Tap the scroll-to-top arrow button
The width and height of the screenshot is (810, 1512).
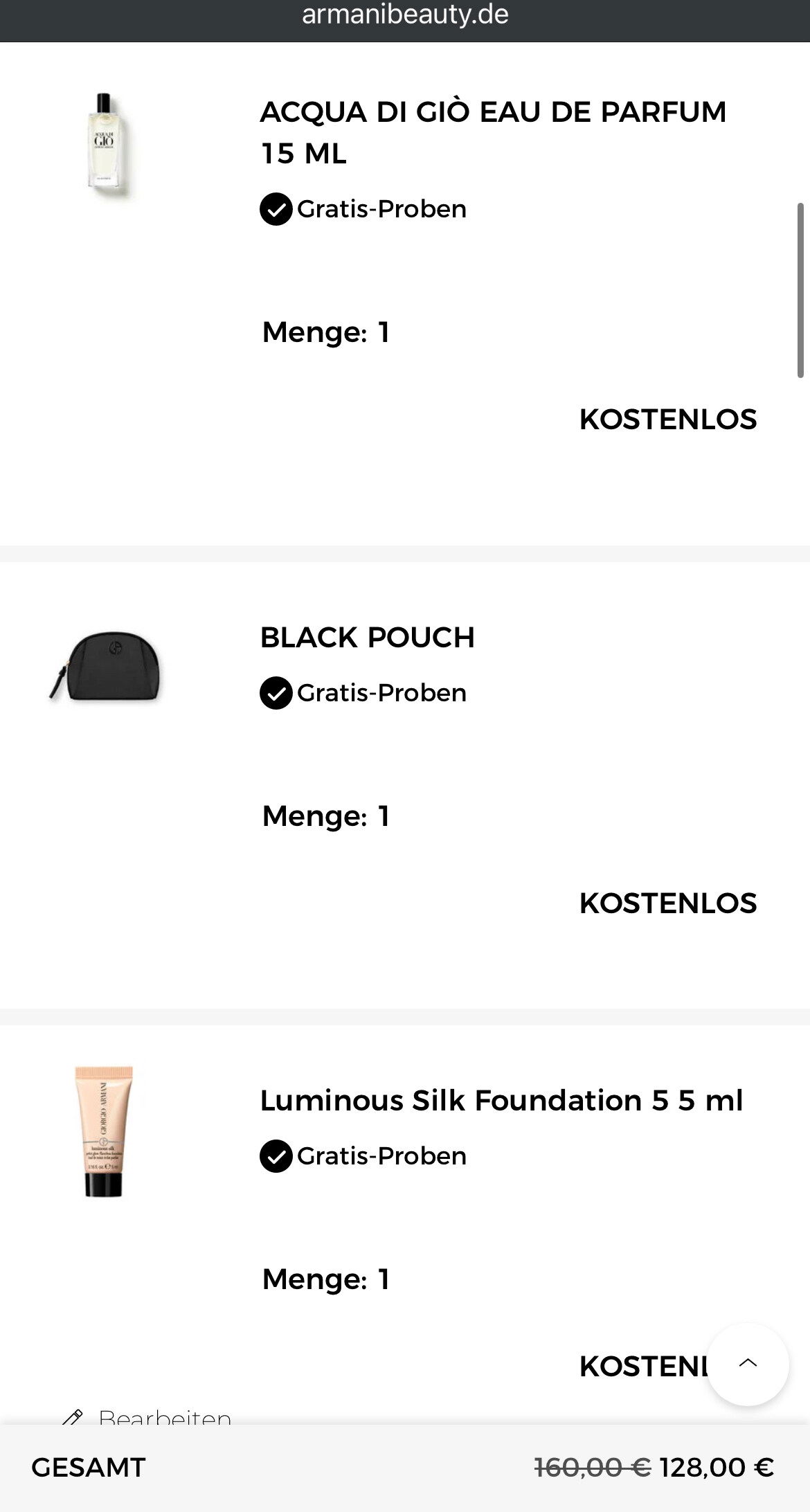pos(748,1364)
